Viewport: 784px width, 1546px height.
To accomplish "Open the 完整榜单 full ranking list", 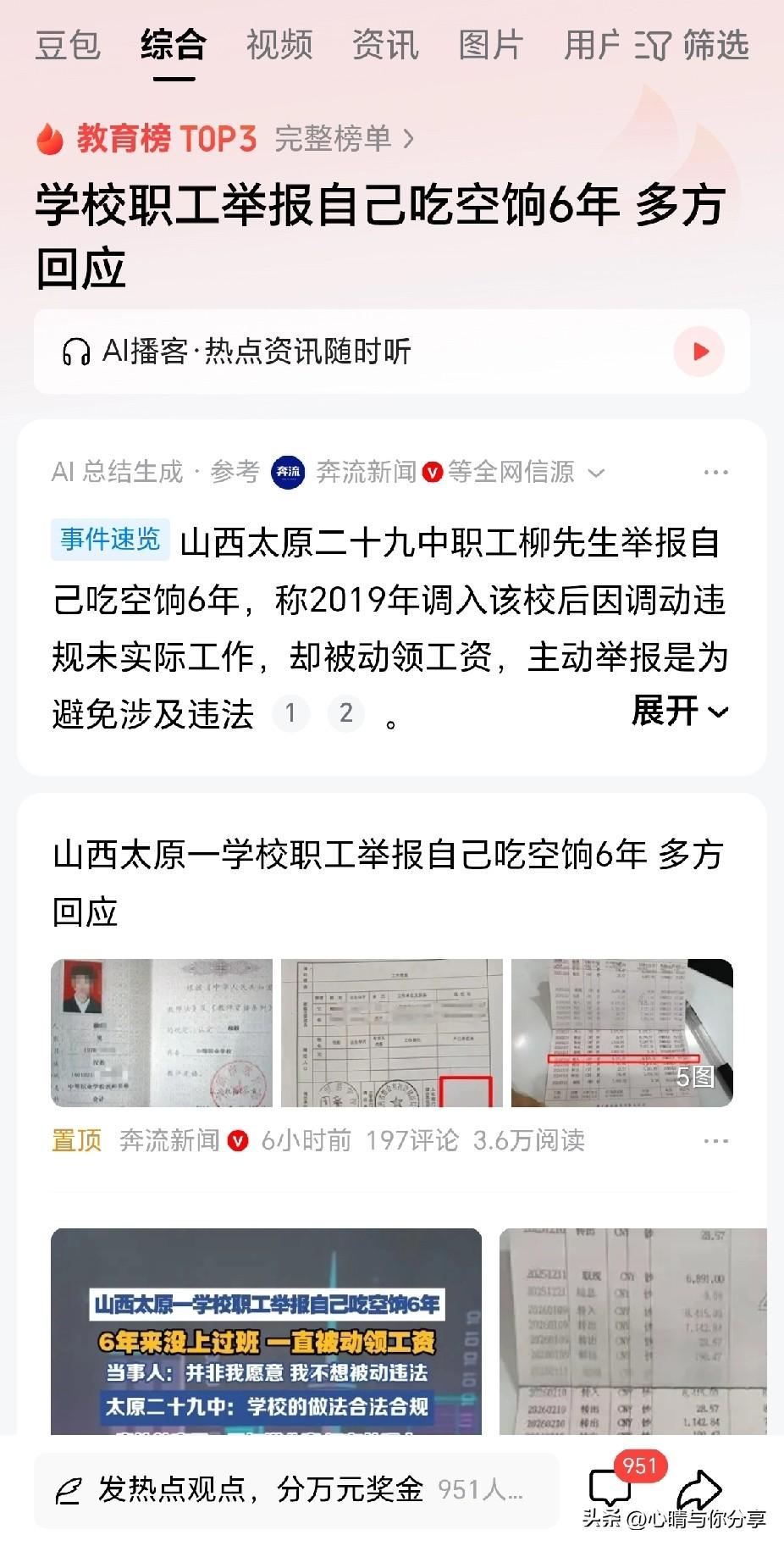I will (337, 140).
